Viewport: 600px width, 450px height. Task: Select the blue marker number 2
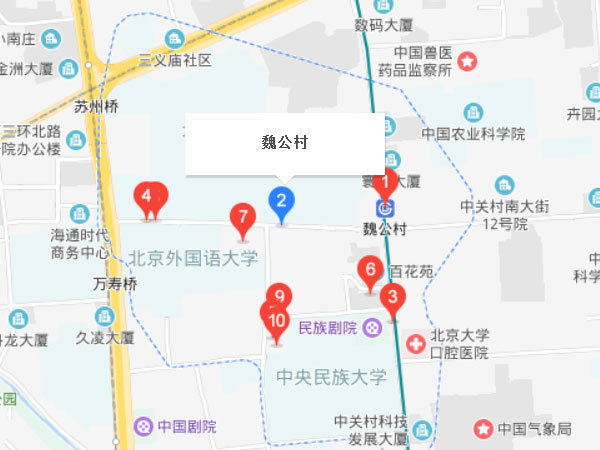tap(282, 201)
